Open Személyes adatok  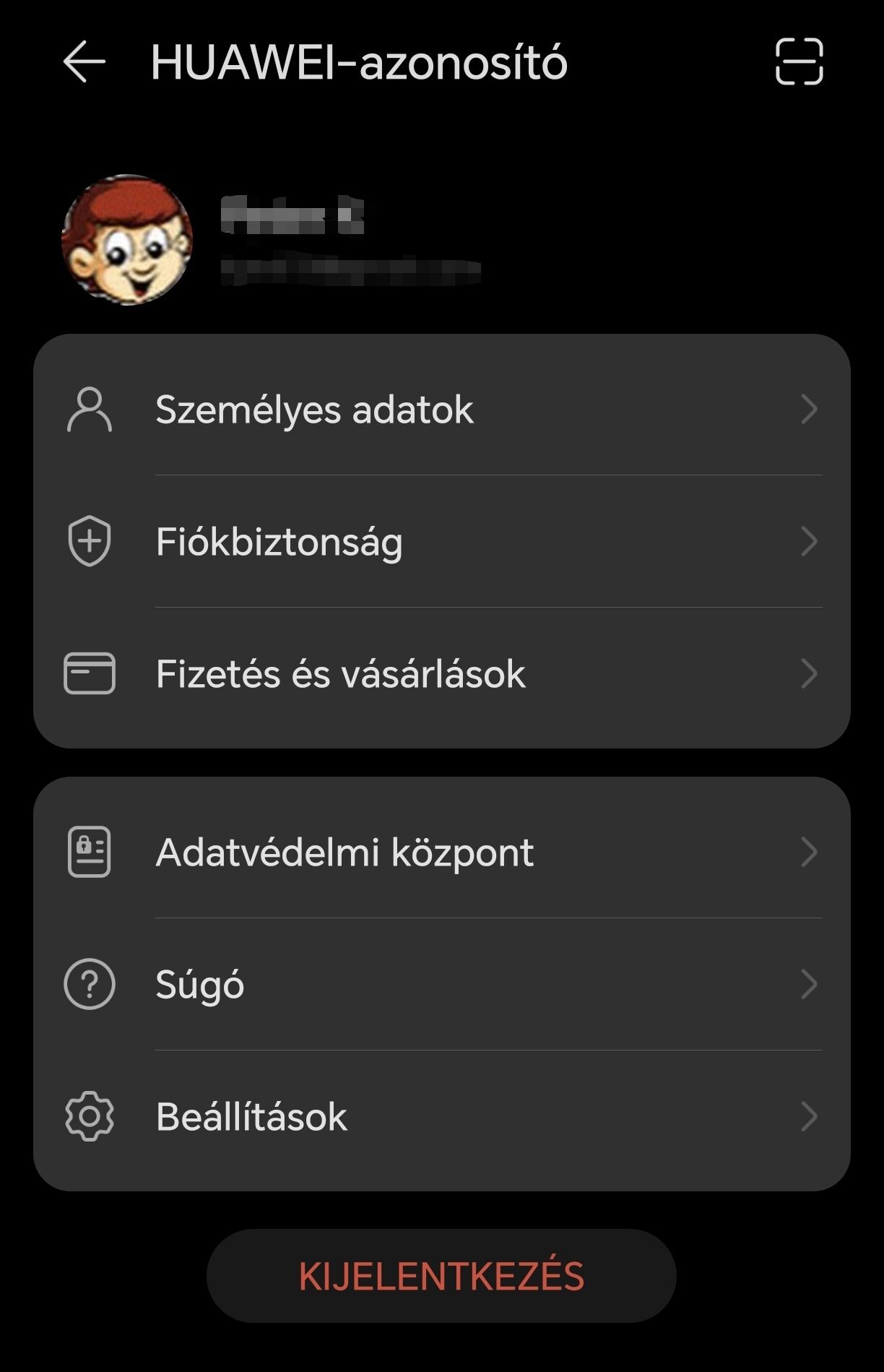click(441, 410)
